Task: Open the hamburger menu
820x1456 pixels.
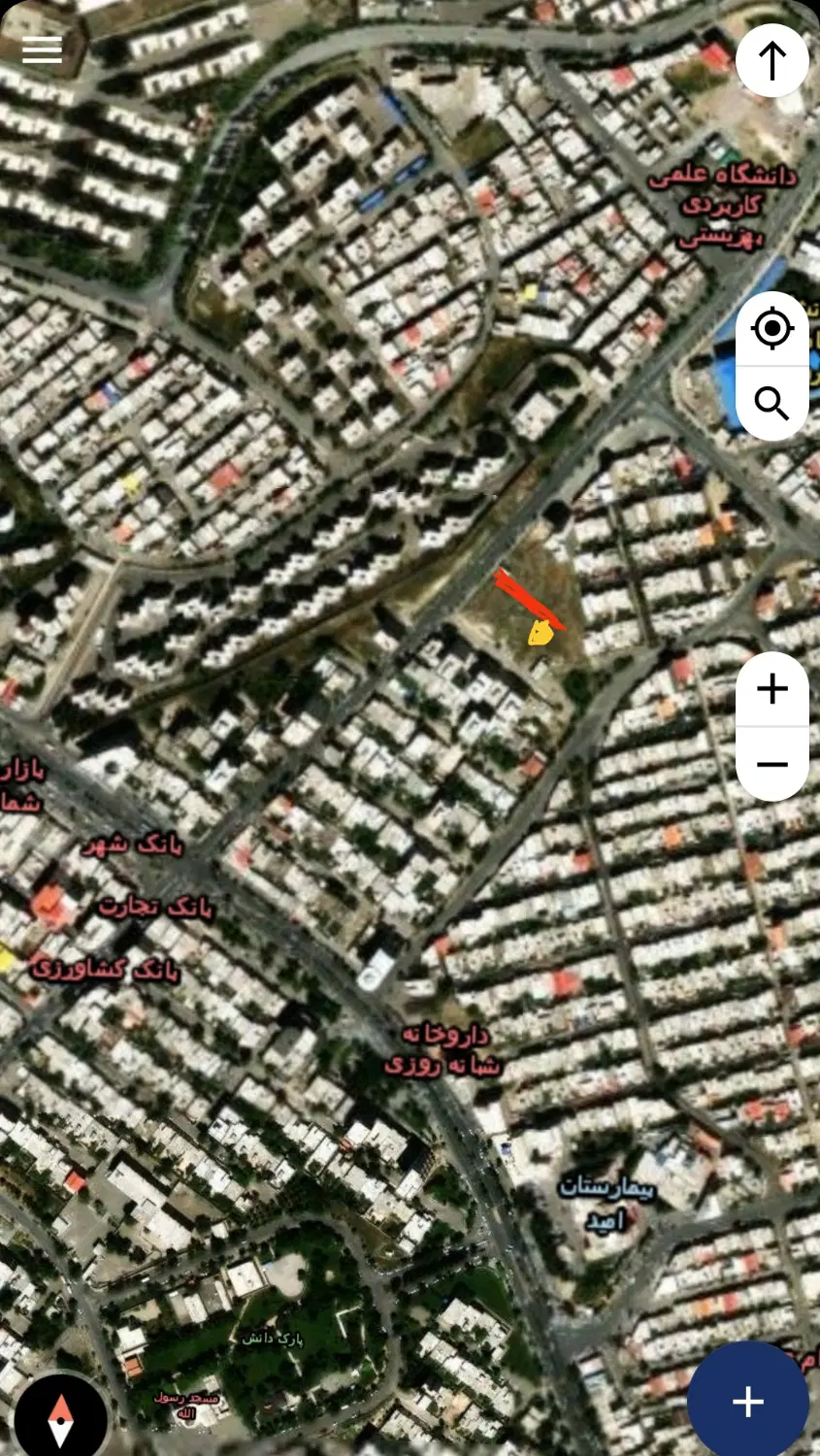Action: click(x=42, y=50)
